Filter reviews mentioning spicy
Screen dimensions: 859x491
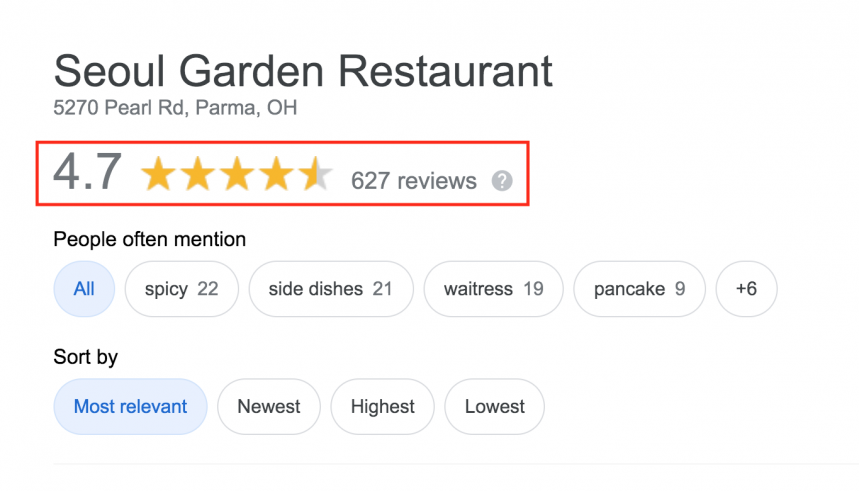click(181, 289)
